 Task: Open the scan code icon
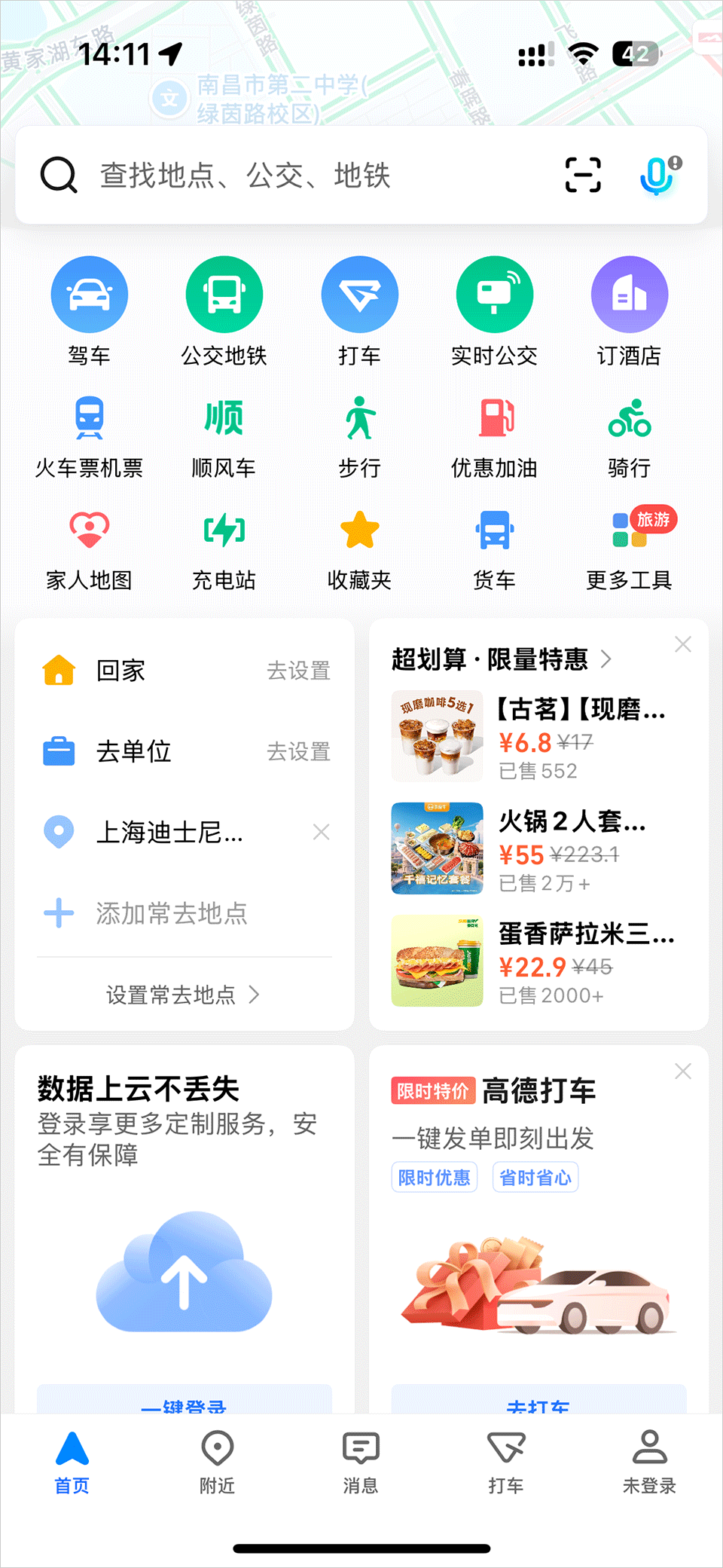(583, 176)
